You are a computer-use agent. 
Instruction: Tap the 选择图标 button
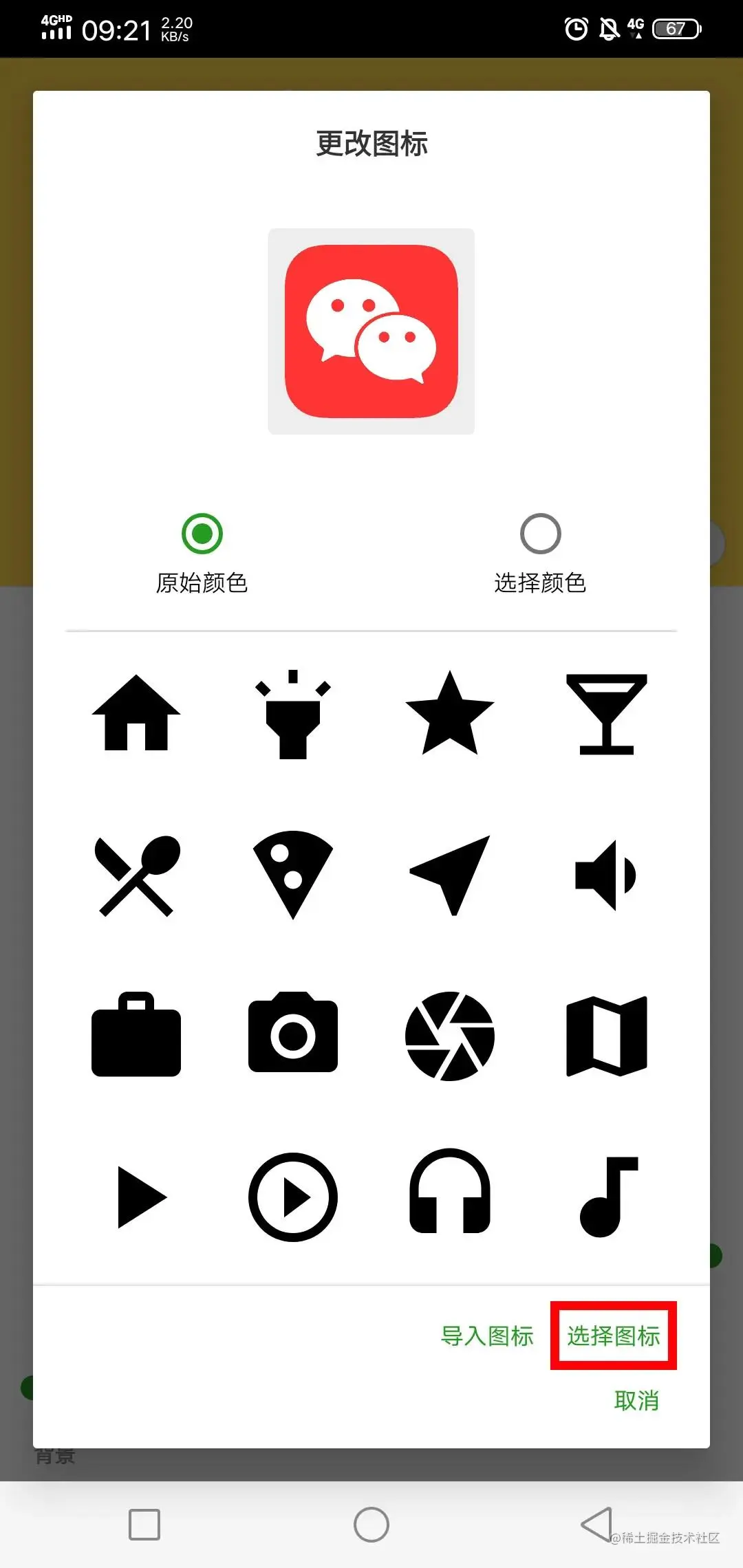tap(614, 1336)
